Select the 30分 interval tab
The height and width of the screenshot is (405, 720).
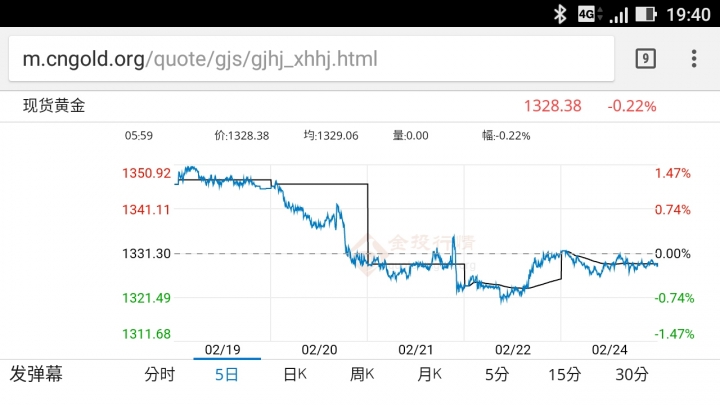(632, 375)
